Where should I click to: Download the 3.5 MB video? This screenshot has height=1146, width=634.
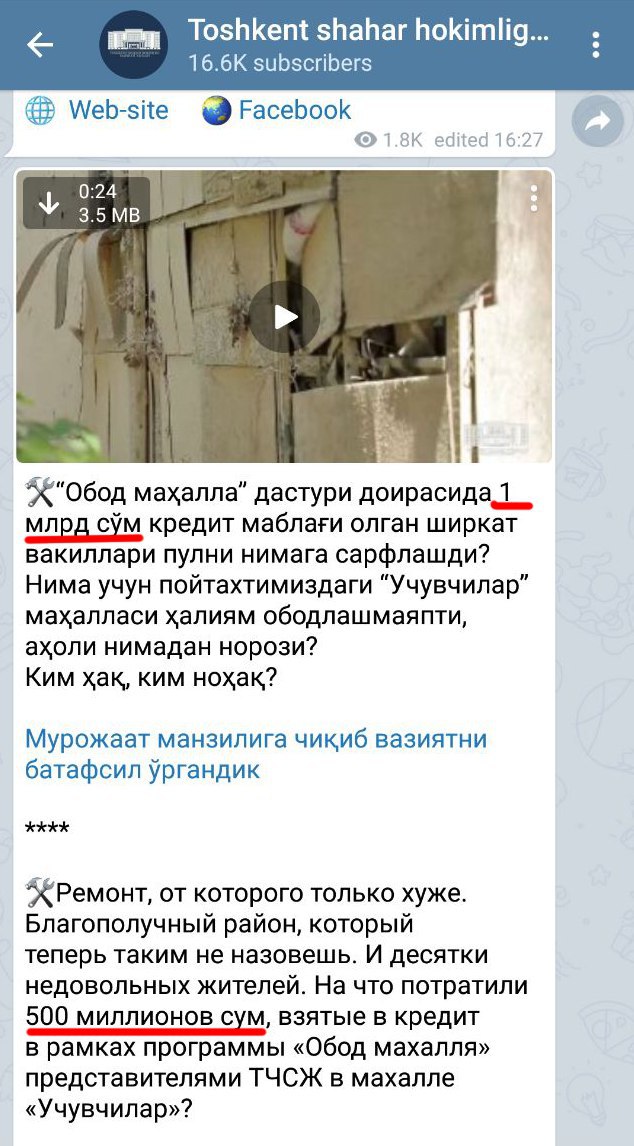(48, 203)
